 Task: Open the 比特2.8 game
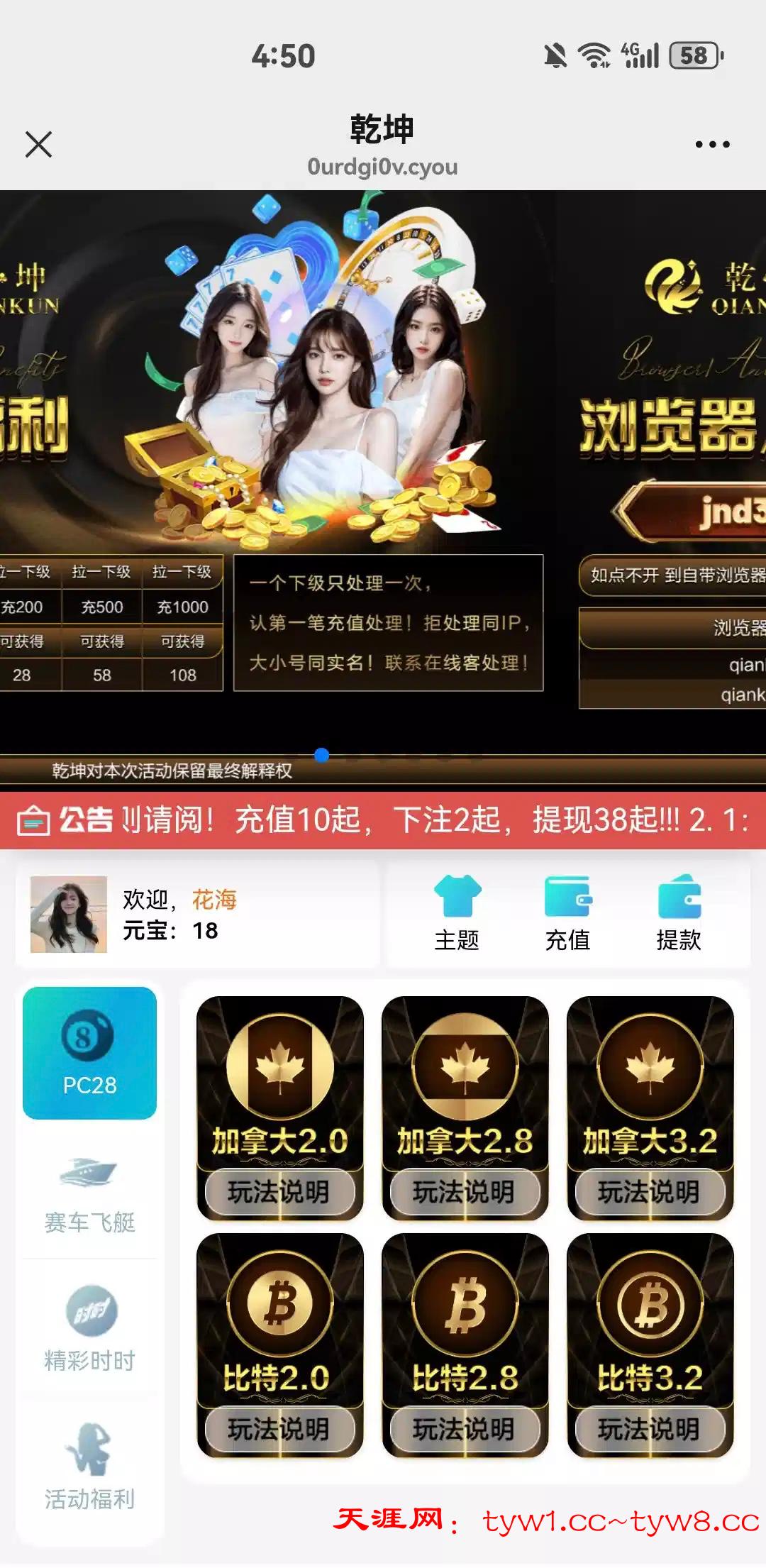coord(465,1321)
